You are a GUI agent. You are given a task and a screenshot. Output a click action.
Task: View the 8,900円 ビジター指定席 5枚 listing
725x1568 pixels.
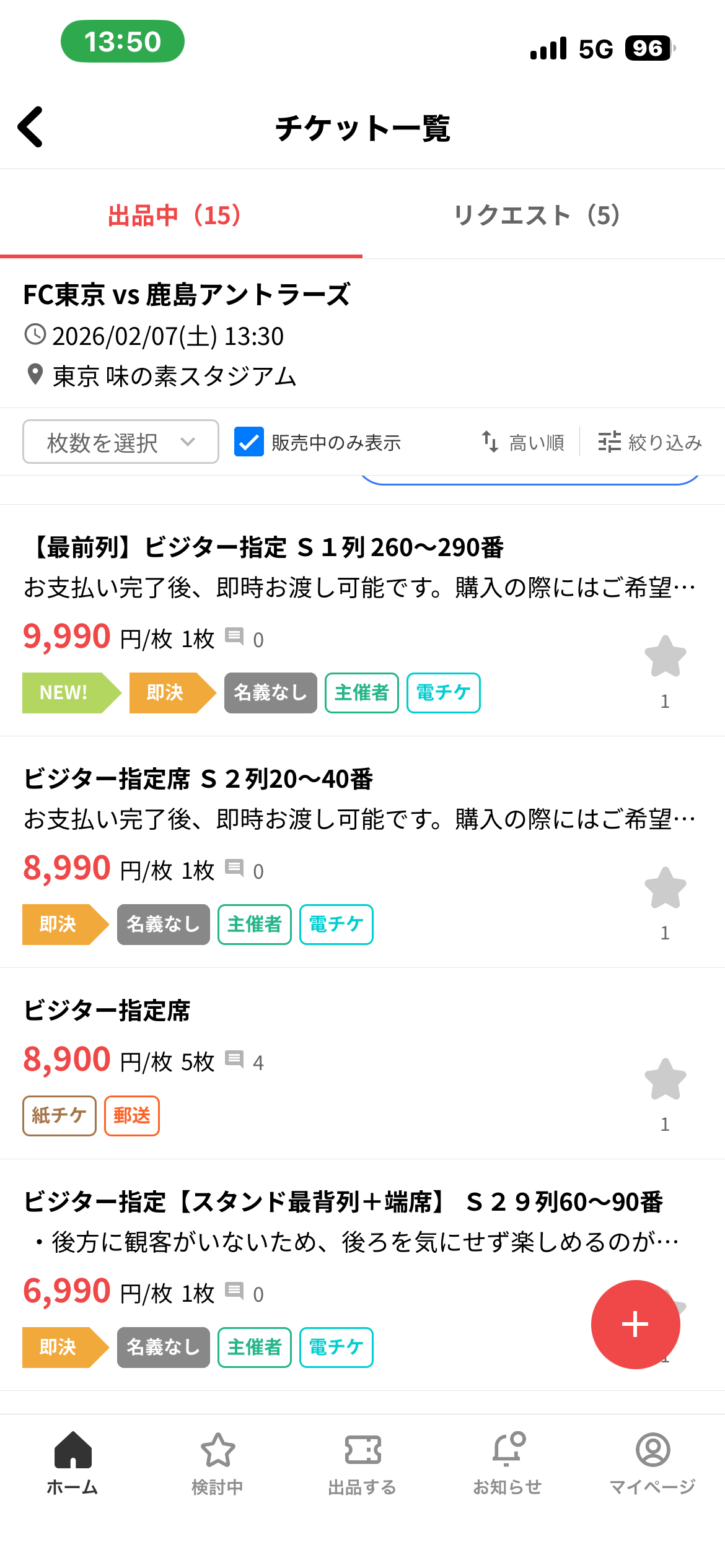pos(107,1011)
